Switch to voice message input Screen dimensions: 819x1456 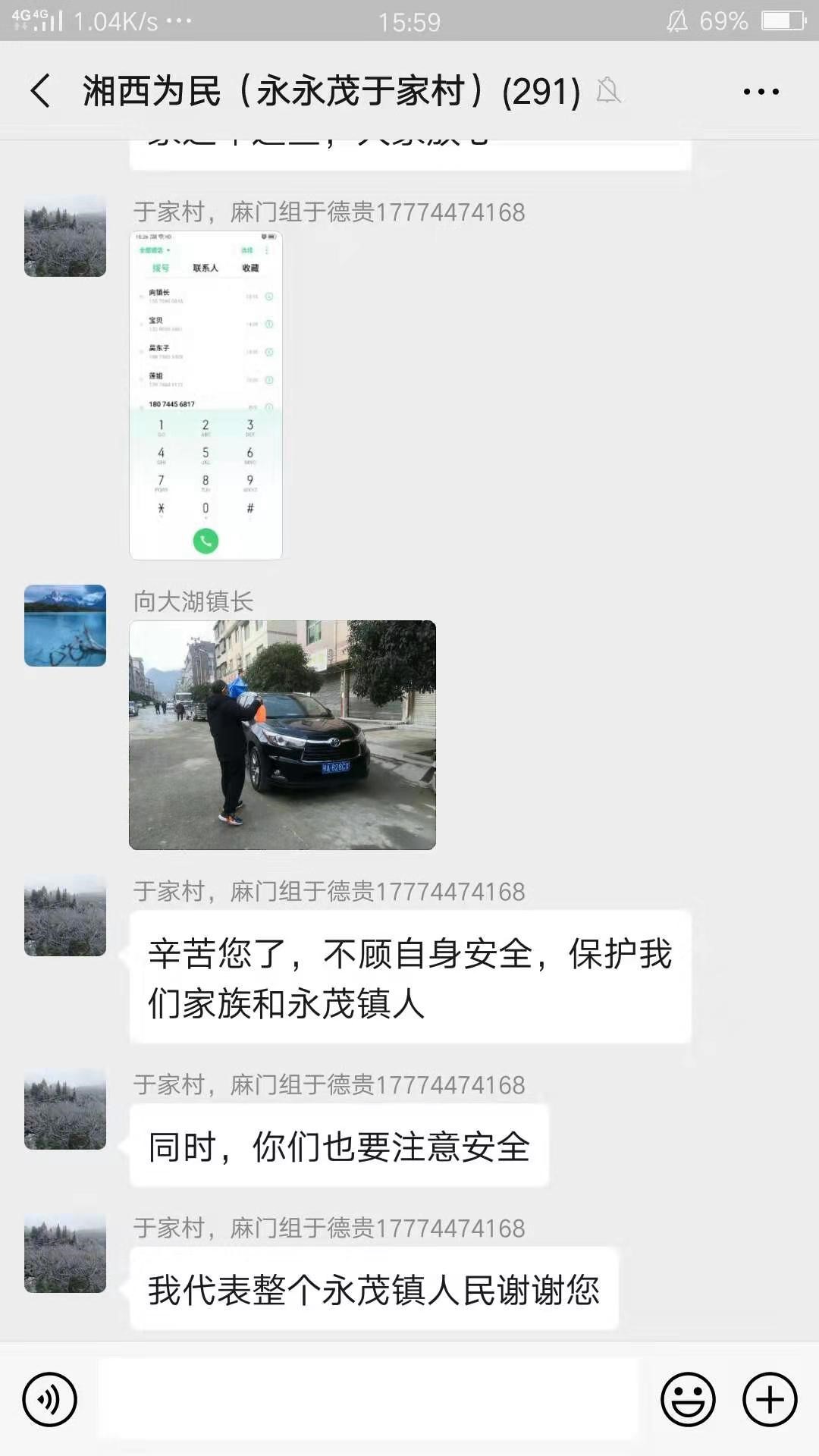50,1399
